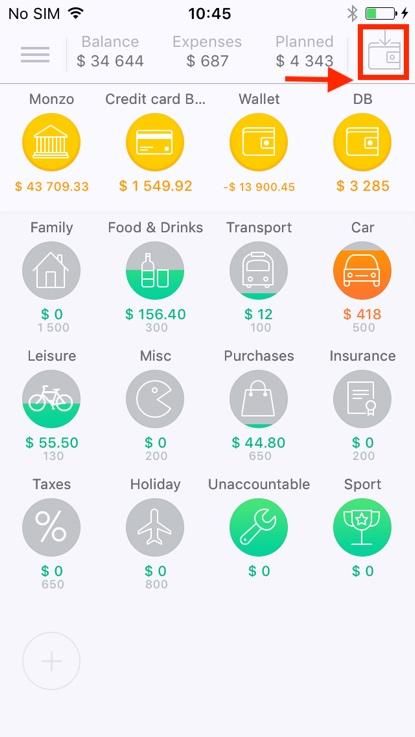Select the Food & Drinks category
The image size is (415, 737).
(155, 271)
